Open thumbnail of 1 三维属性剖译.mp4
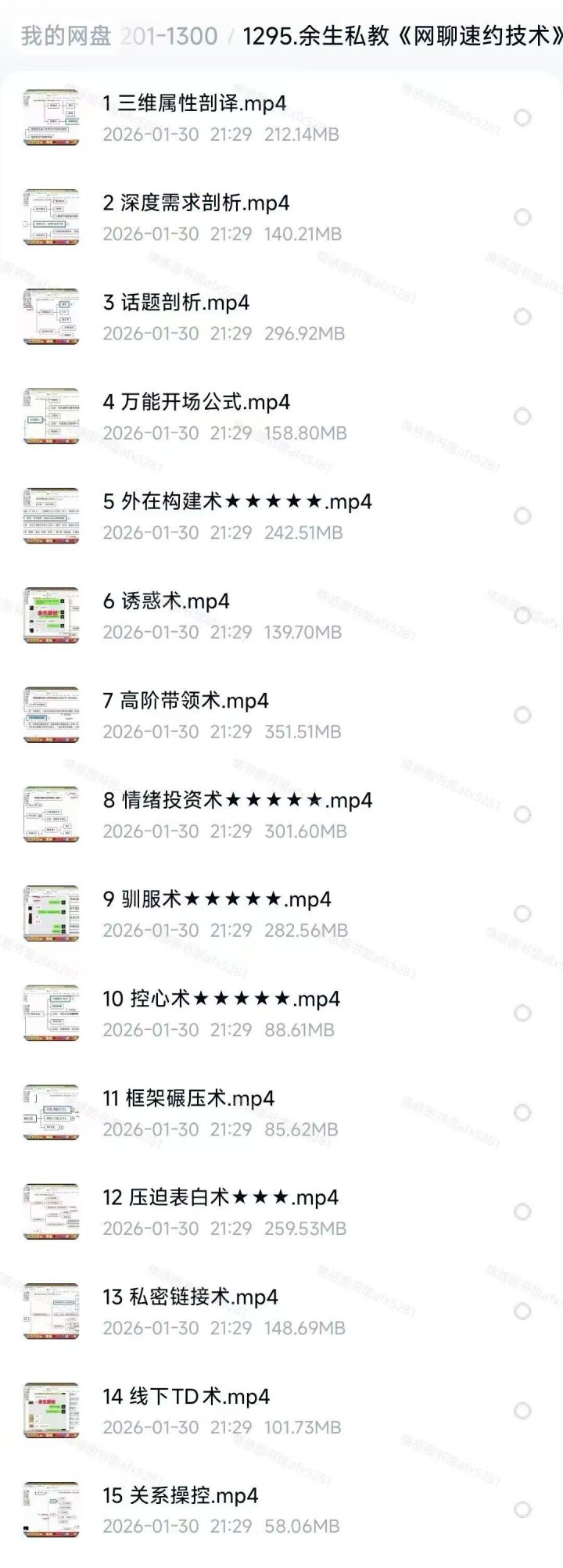This screenshot has width=563, height=1568. [51, 117]
